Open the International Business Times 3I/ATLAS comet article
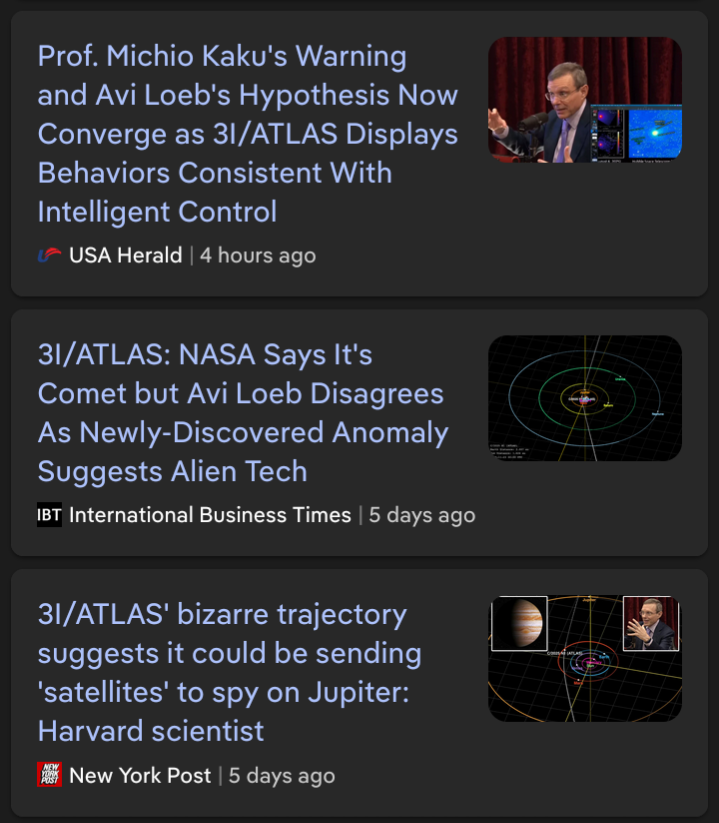The width and height of the screenshot is (719, 823). click(243, 413)
